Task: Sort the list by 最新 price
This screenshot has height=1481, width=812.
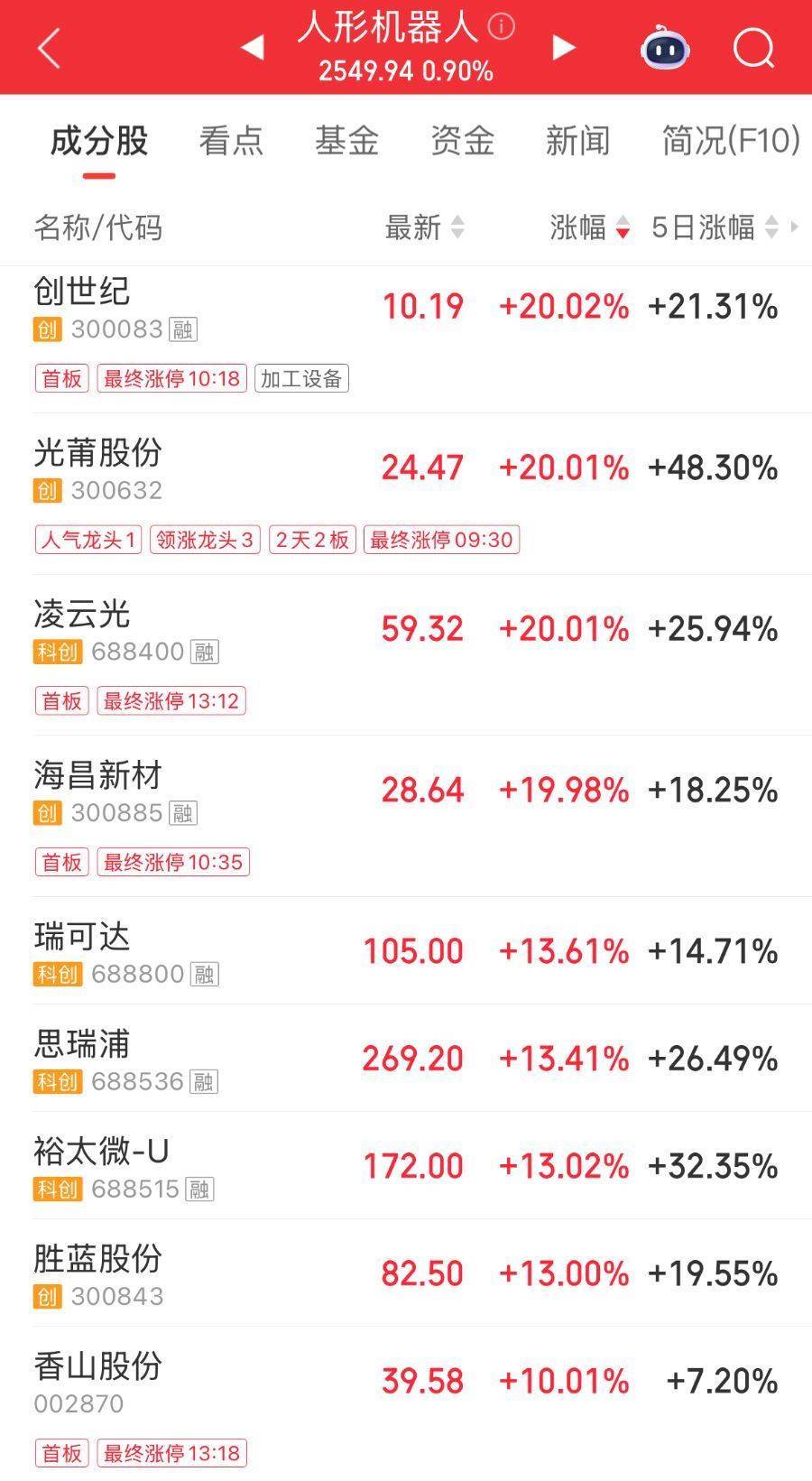Action: pyautogui.click(x=424, y=227)
